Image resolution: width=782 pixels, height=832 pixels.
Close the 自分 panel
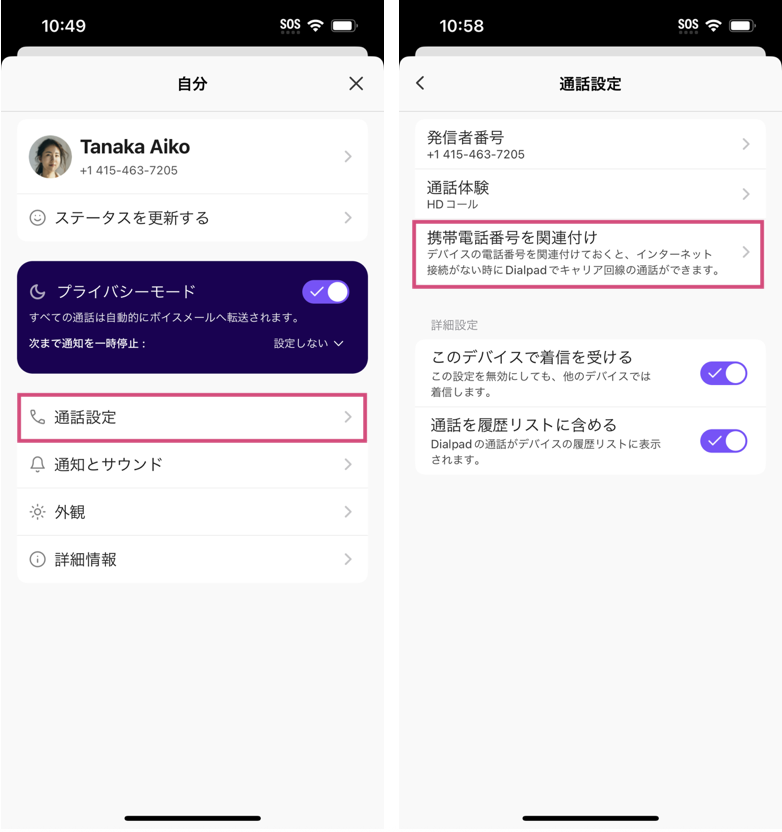356,84
